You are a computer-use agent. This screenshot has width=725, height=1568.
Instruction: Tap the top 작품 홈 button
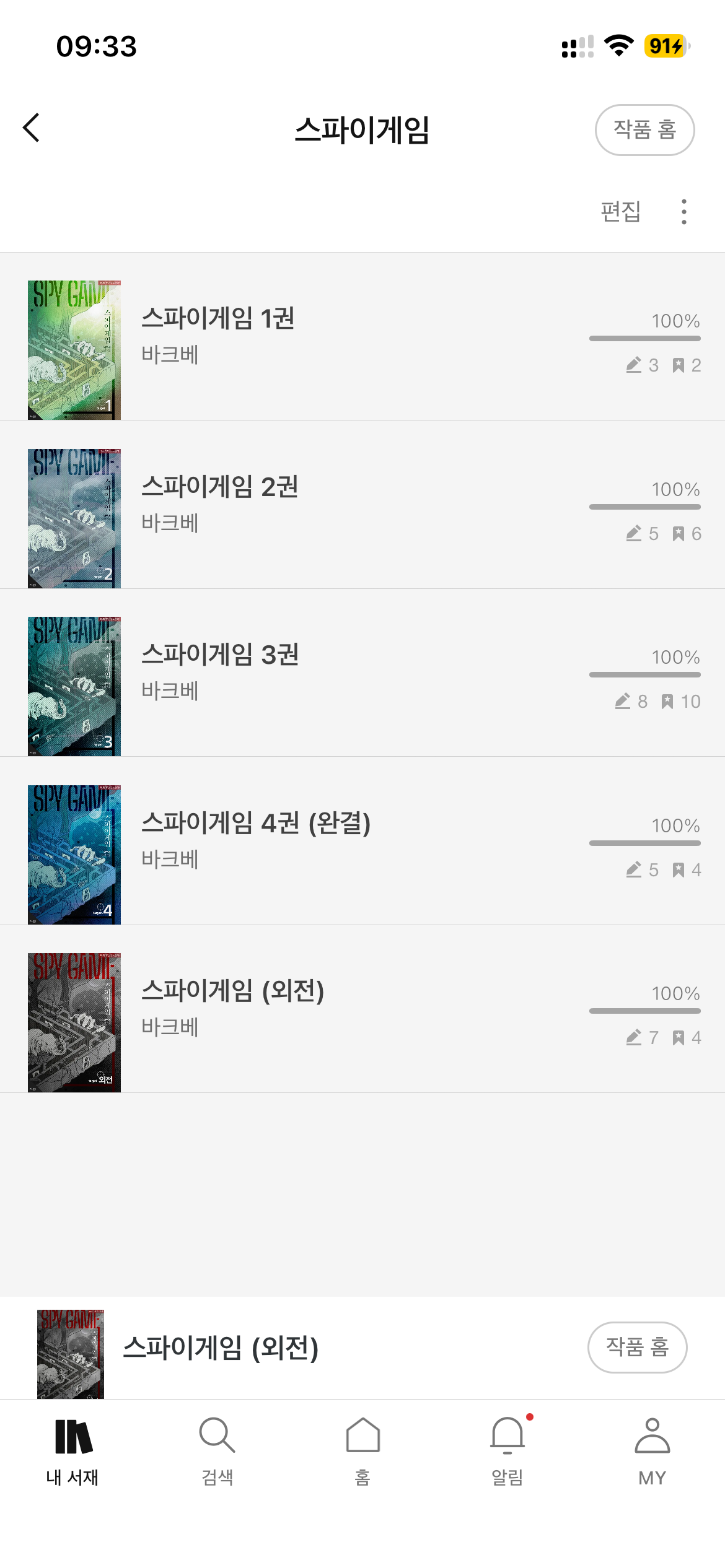[644, 130]
